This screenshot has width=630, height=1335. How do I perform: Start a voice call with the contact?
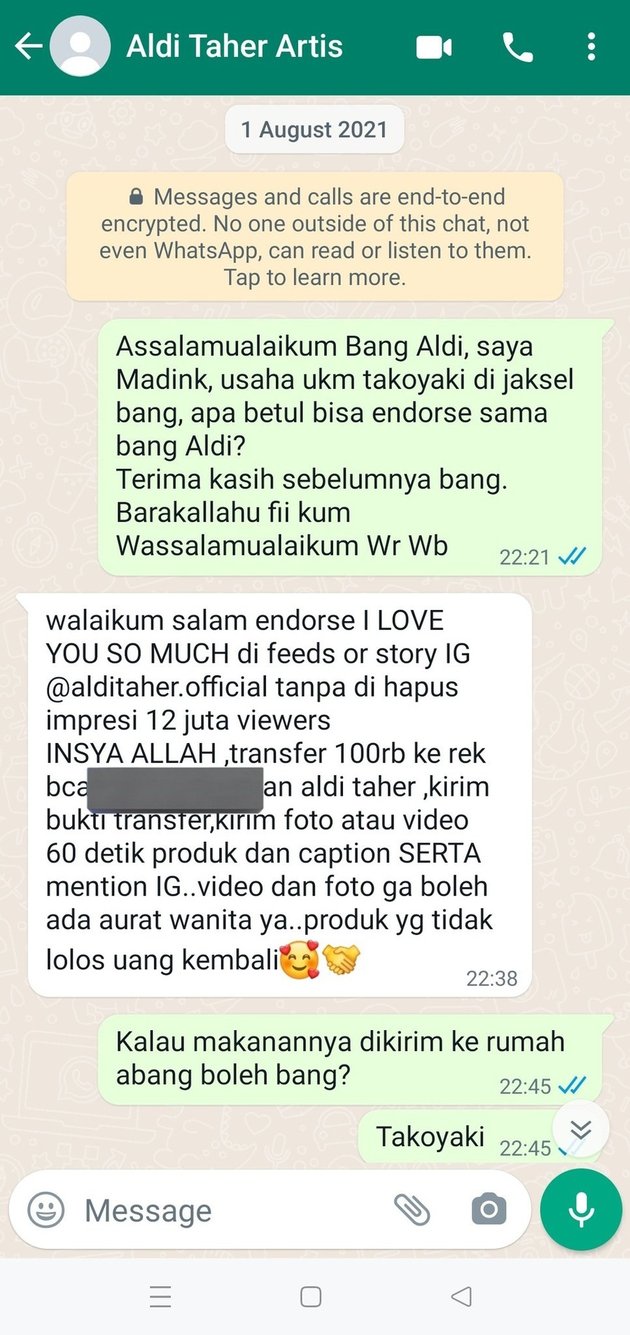click(x=517, y=47)
